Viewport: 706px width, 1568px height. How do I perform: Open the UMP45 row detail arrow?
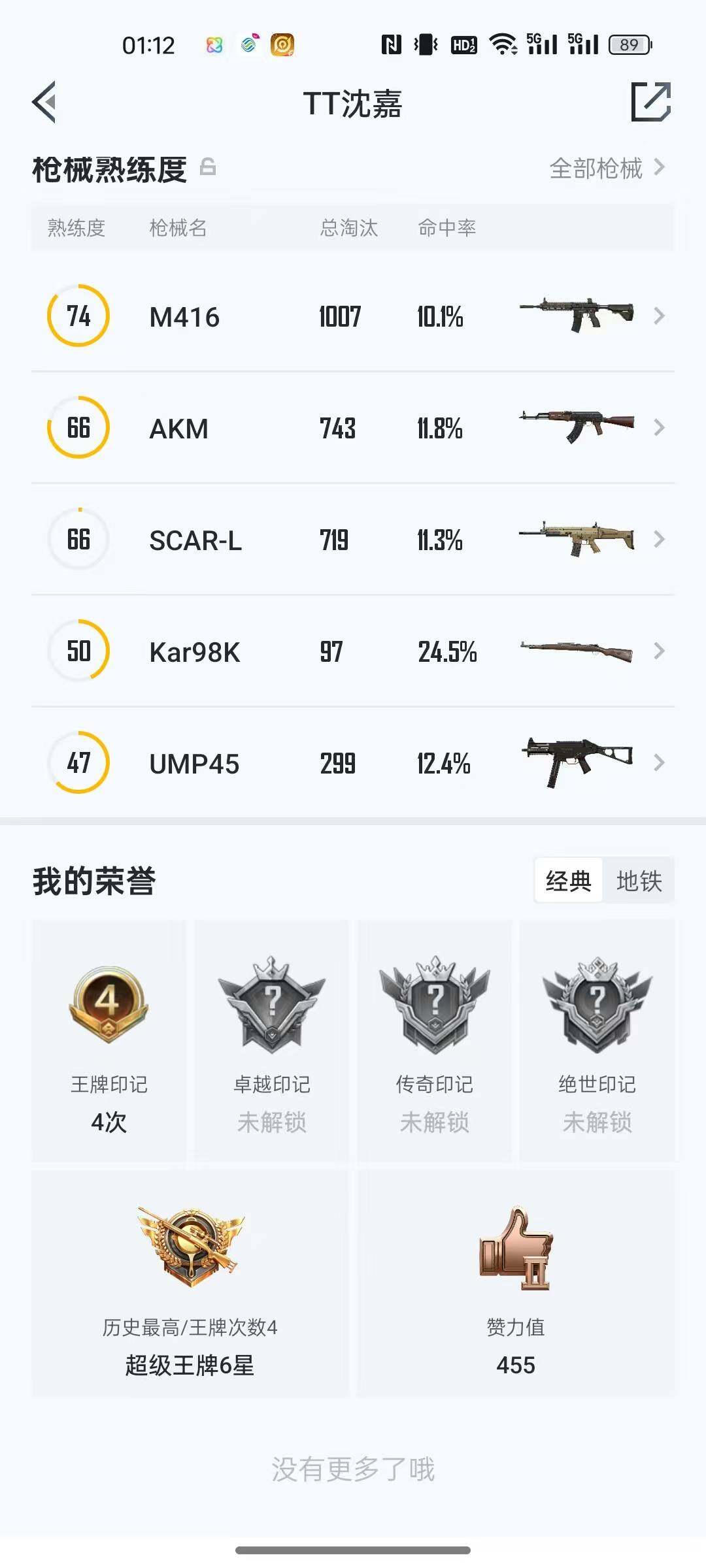click(x=660, y=762)
